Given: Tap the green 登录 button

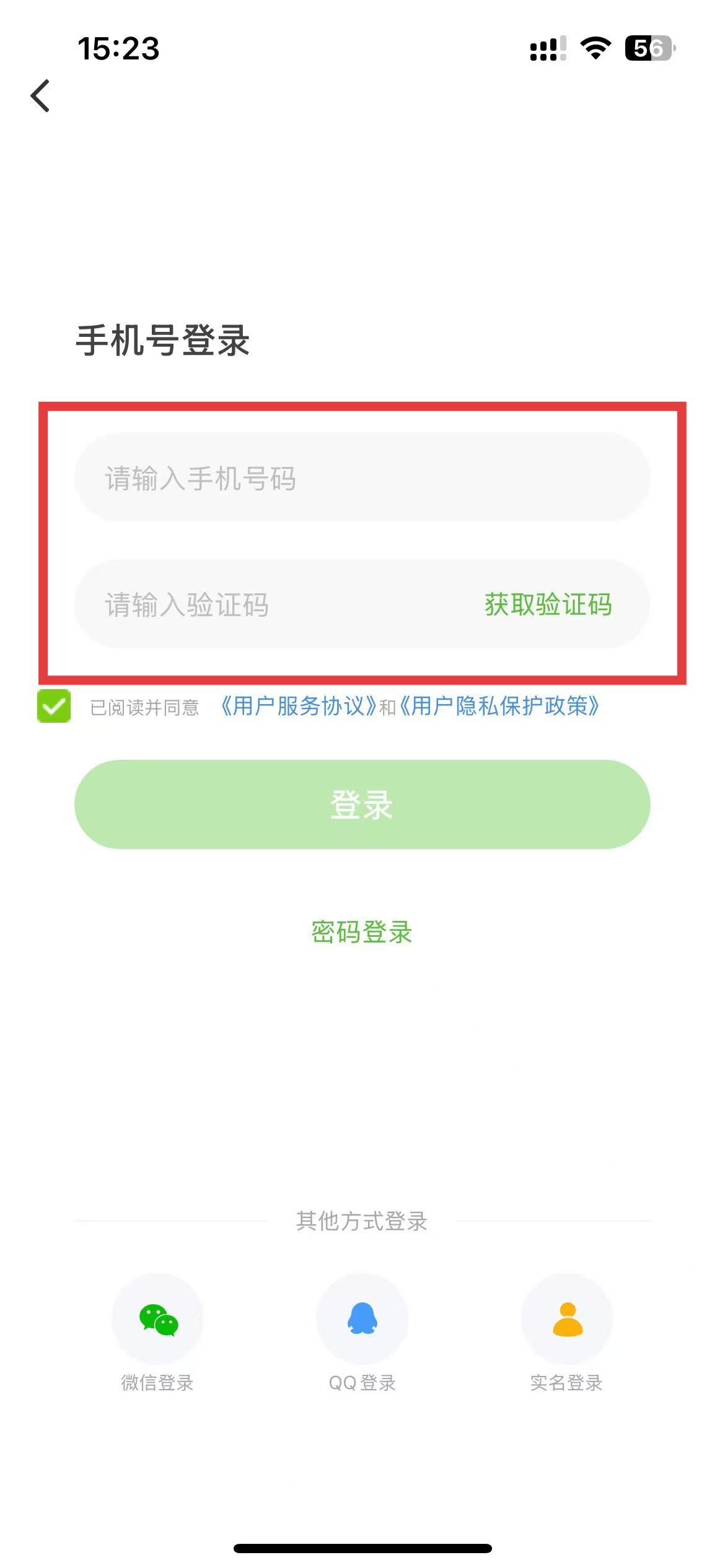Looking at the screenshot, I should pos(362,804).
